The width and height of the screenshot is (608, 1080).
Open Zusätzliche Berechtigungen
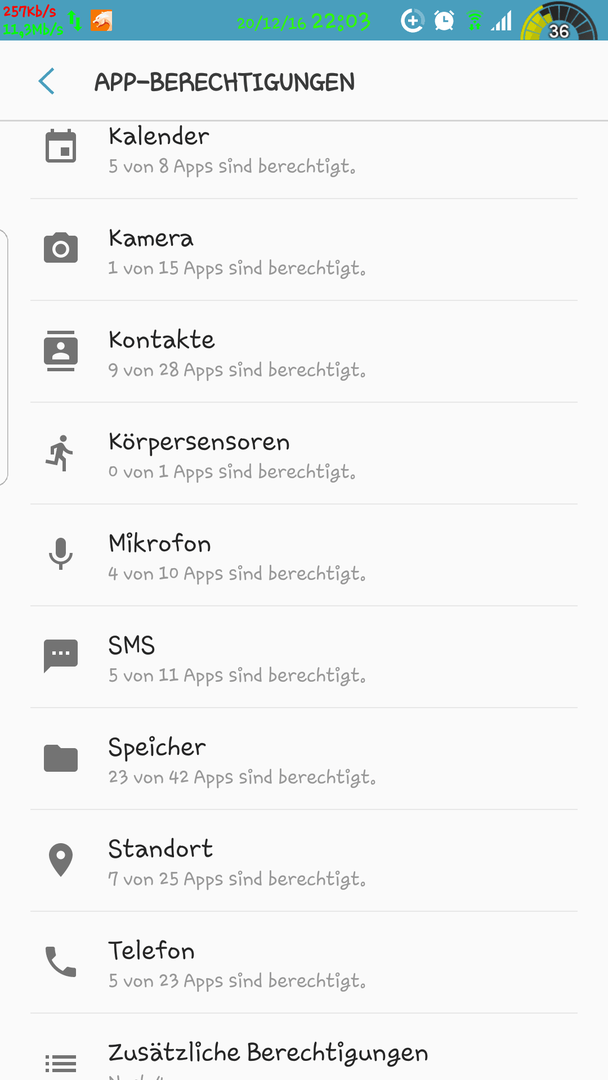pyautogui.click(x=304, y=1047)
